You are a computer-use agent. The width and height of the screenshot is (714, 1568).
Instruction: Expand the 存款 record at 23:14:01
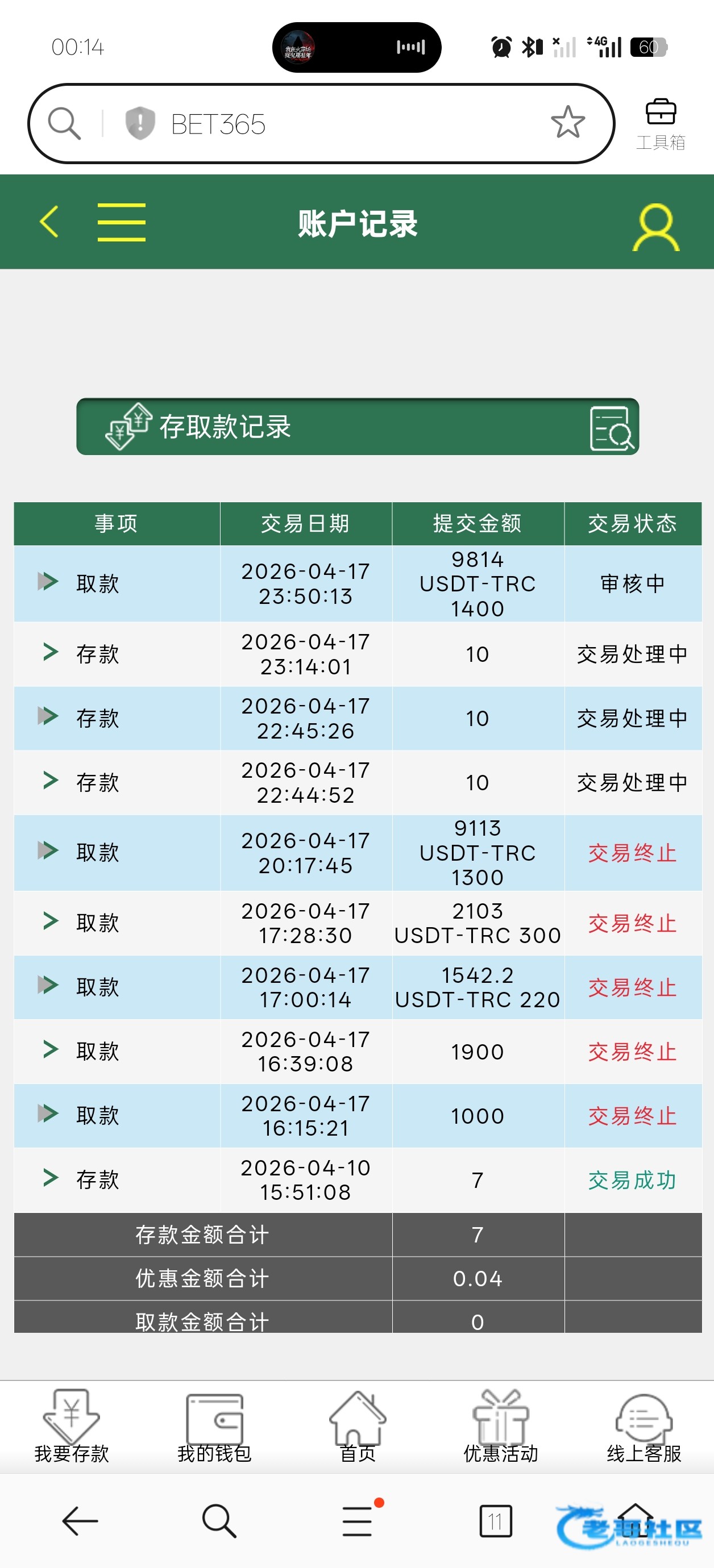tap(50, 653)
